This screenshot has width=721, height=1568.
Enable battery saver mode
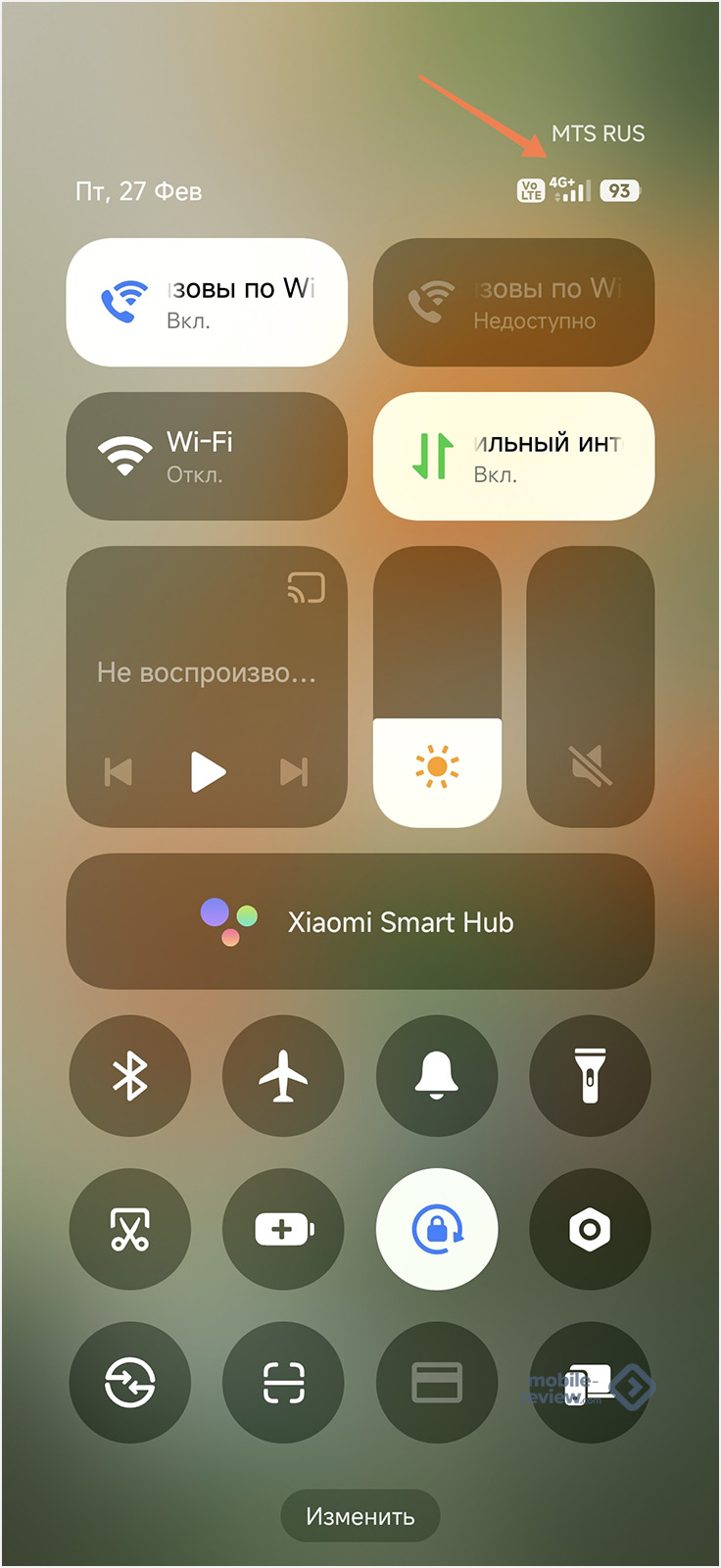pyautogui.click(x=283, y=1229)
